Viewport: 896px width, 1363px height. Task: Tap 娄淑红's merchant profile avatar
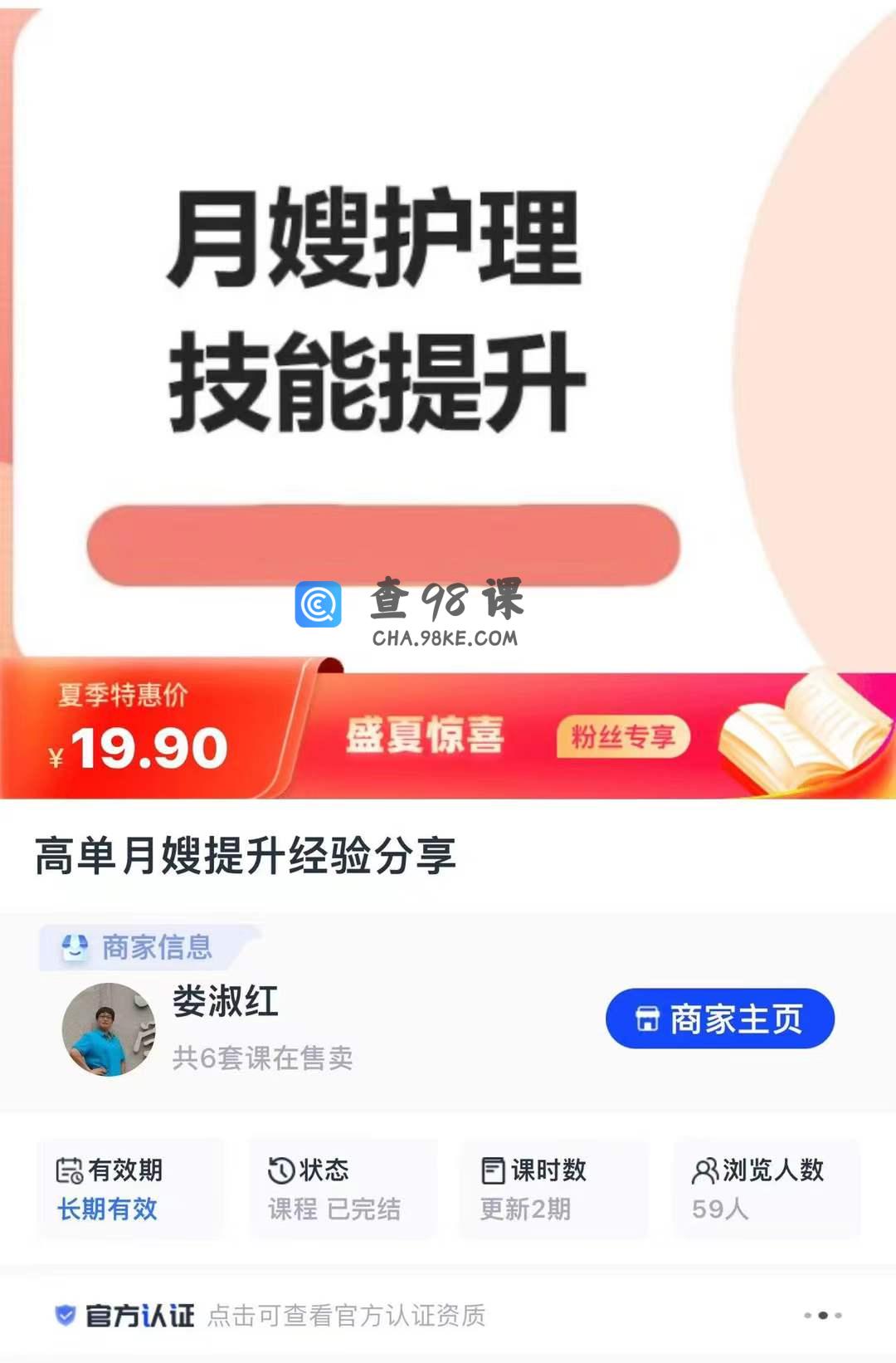(x=109, y=1030)
